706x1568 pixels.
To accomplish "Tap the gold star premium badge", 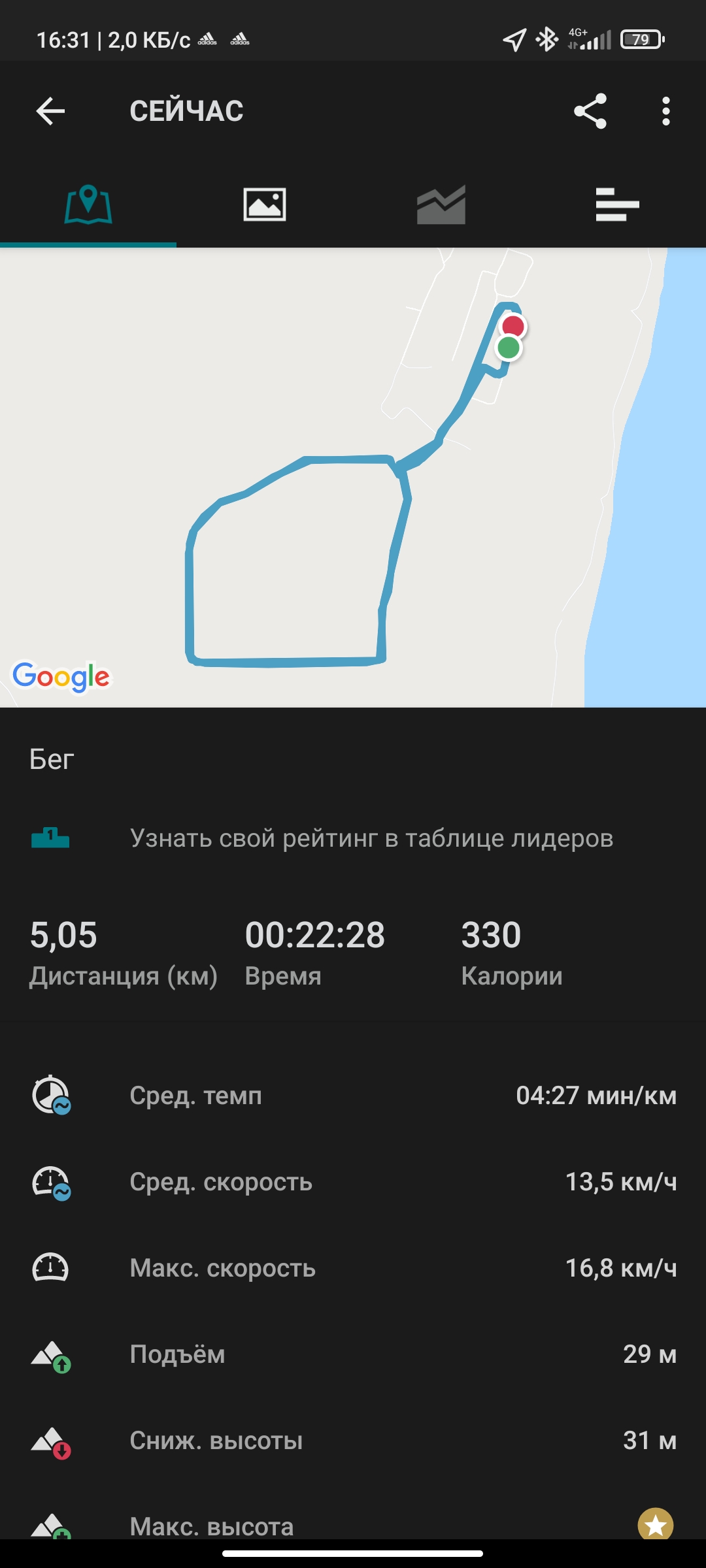I will pyautogui.click(x=655, y=1524).
